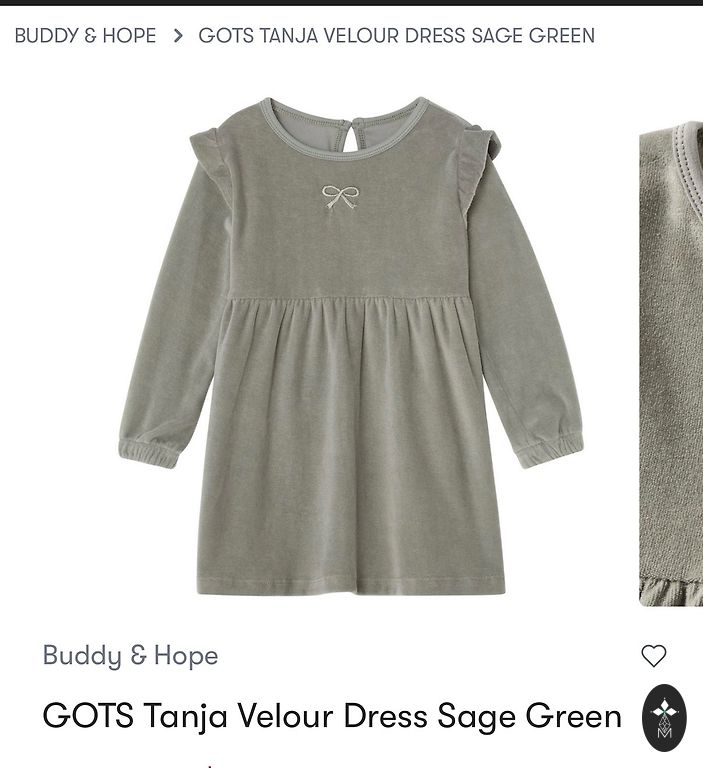Screen dimensions: 703x768
Task: View the next close-up product photo
Action: [x=672, y=360]
